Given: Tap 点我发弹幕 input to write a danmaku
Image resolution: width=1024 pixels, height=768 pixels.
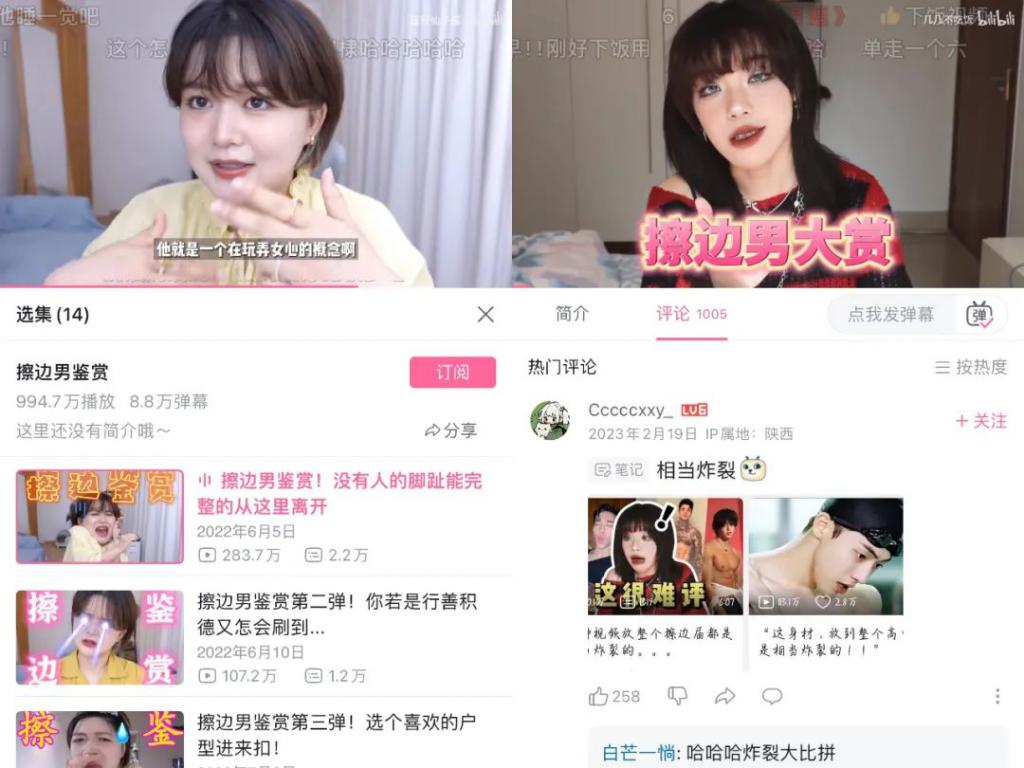Looking at the screenshot, I should (890, 314).
